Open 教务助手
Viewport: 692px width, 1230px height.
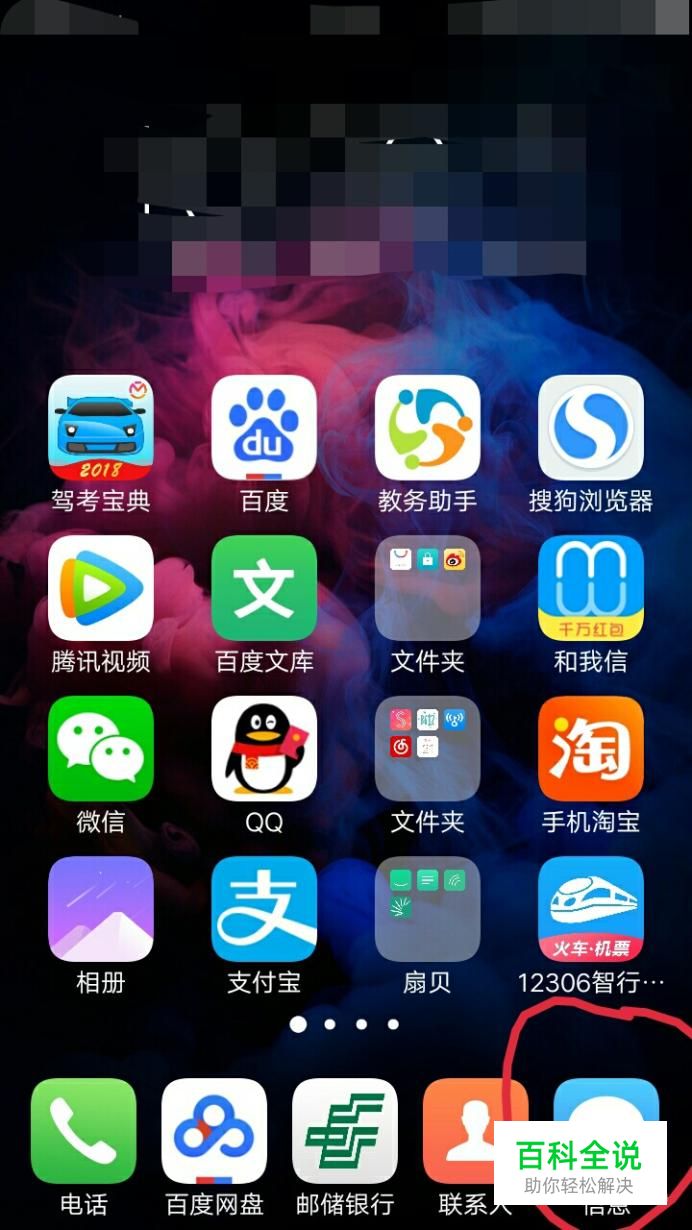pos(427,428)
